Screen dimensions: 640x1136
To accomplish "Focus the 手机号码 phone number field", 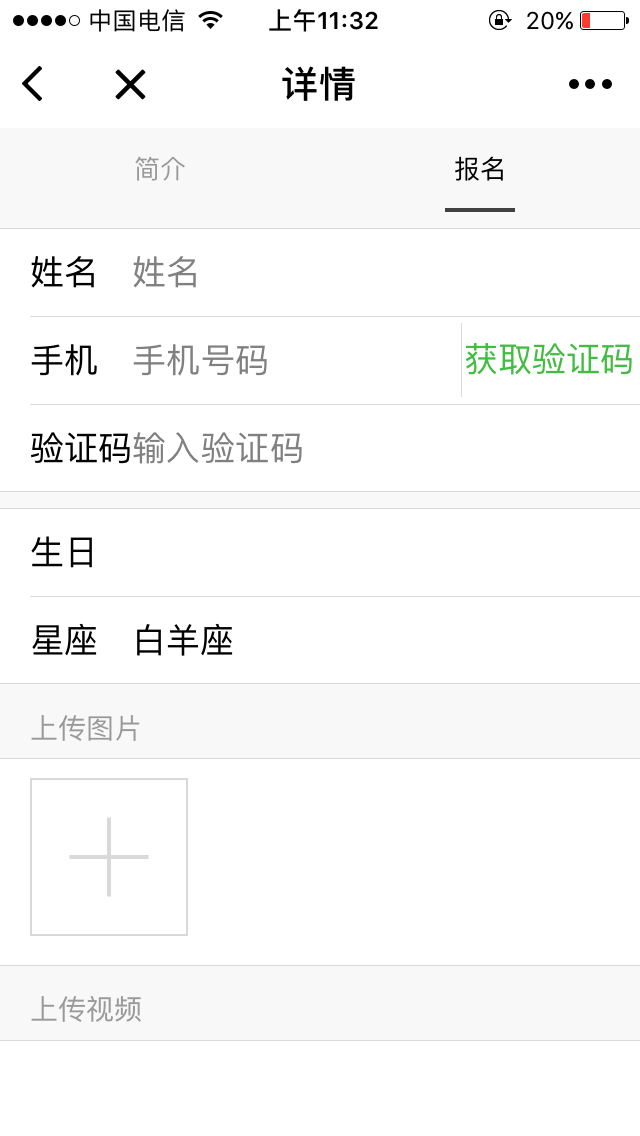I will pos(296,360).
